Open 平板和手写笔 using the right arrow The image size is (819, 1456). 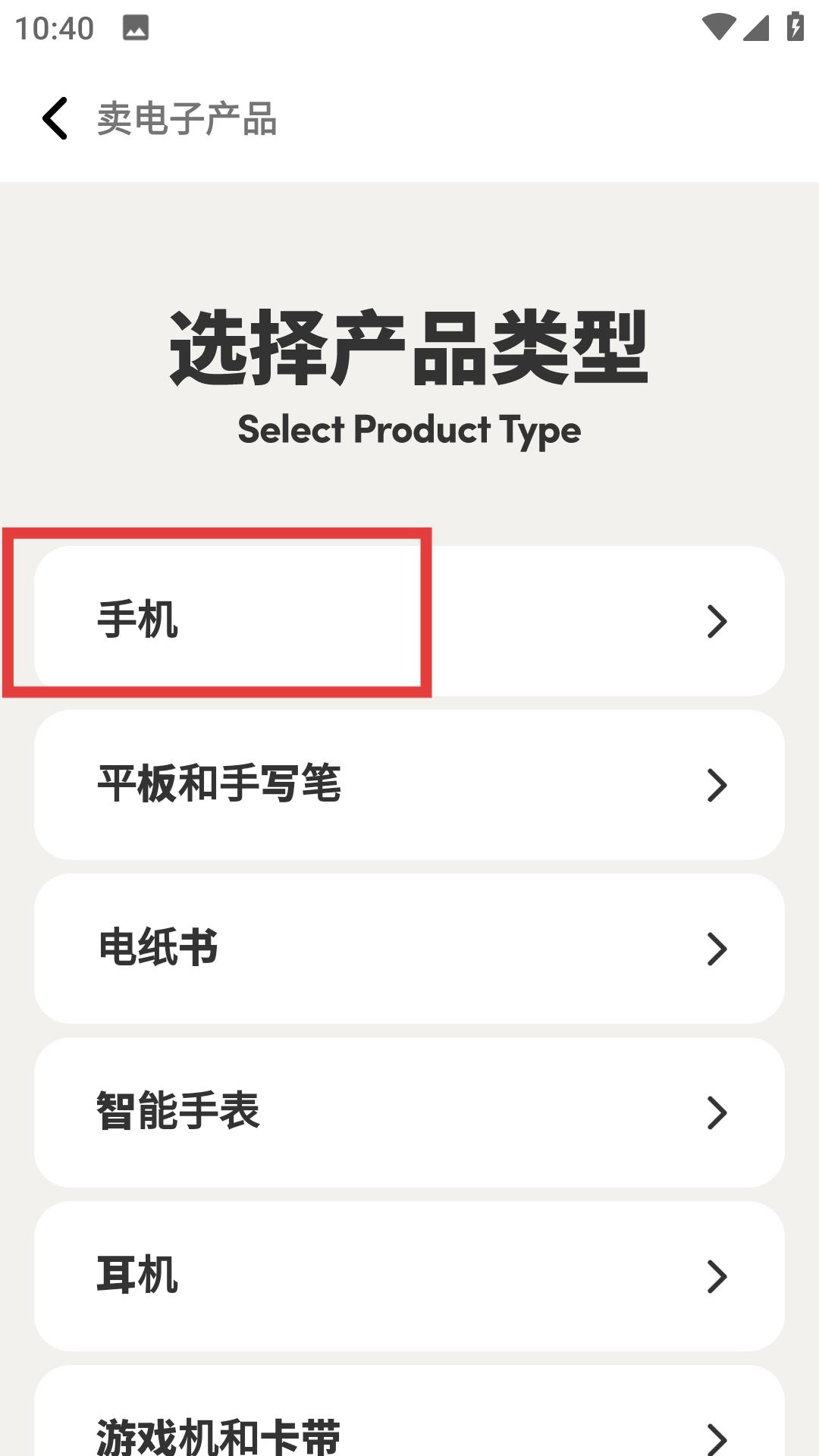tap(716, 786)
